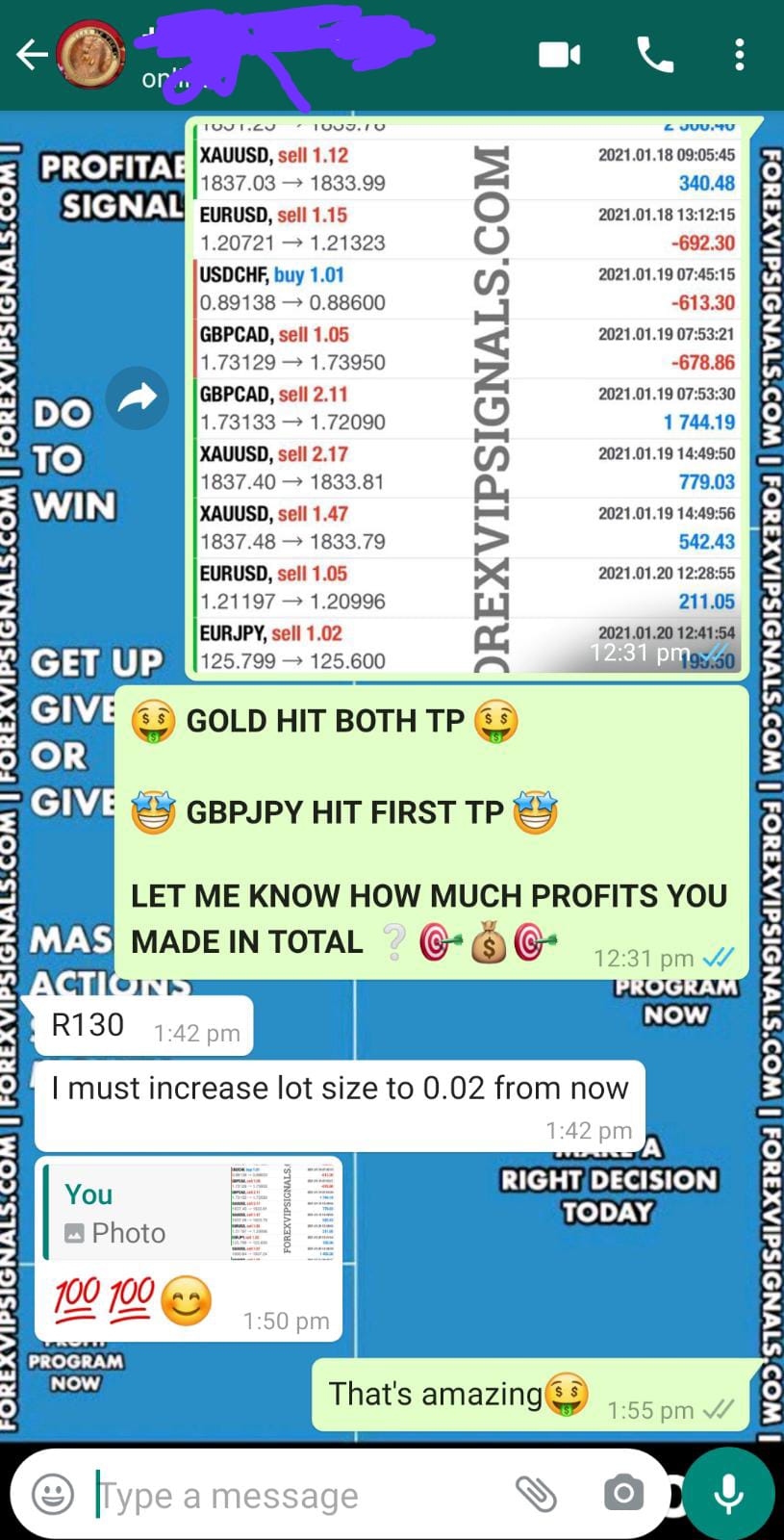Open the camera from the message bar
The image size is (784, 1540).
[x=623, y=1494]
